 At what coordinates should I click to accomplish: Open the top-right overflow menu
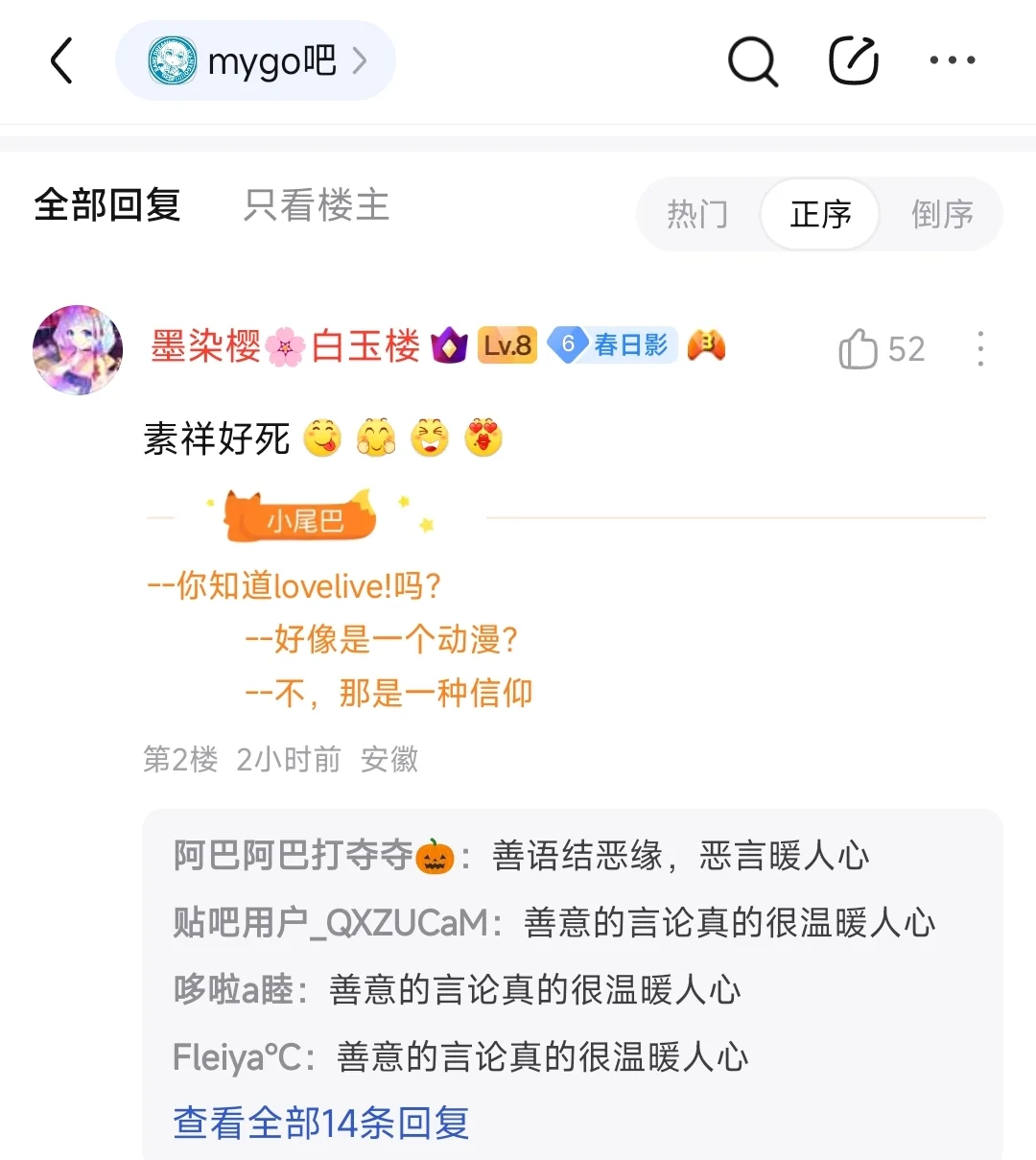click(952, 60)
